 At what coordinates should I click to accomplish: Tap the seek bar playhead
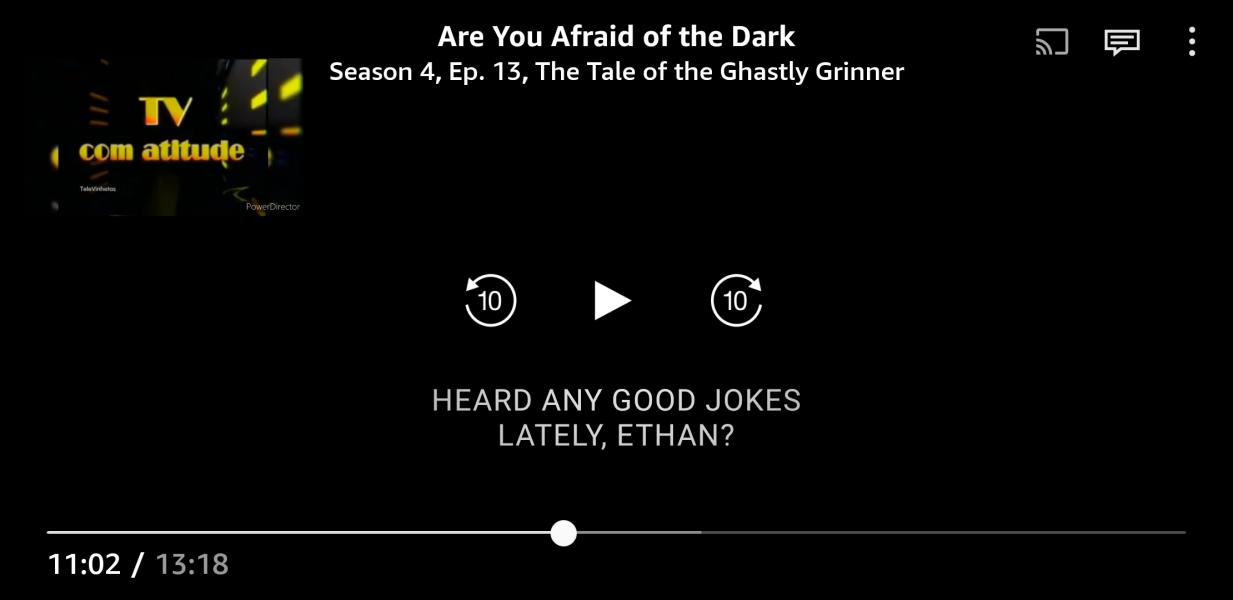click(564, 533)
